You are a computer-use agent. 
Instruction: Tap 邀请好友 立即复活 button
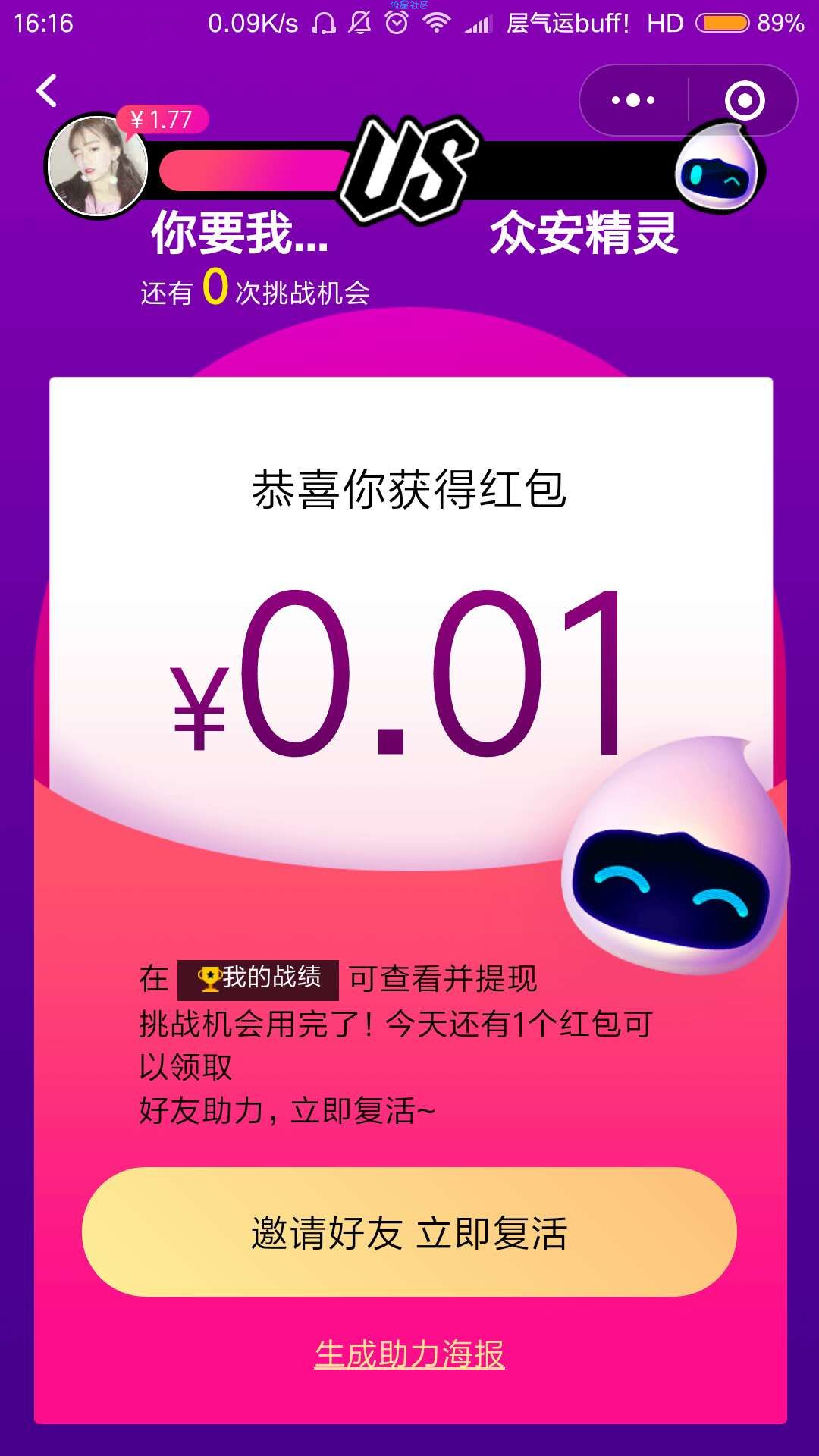click(409, 1232)
